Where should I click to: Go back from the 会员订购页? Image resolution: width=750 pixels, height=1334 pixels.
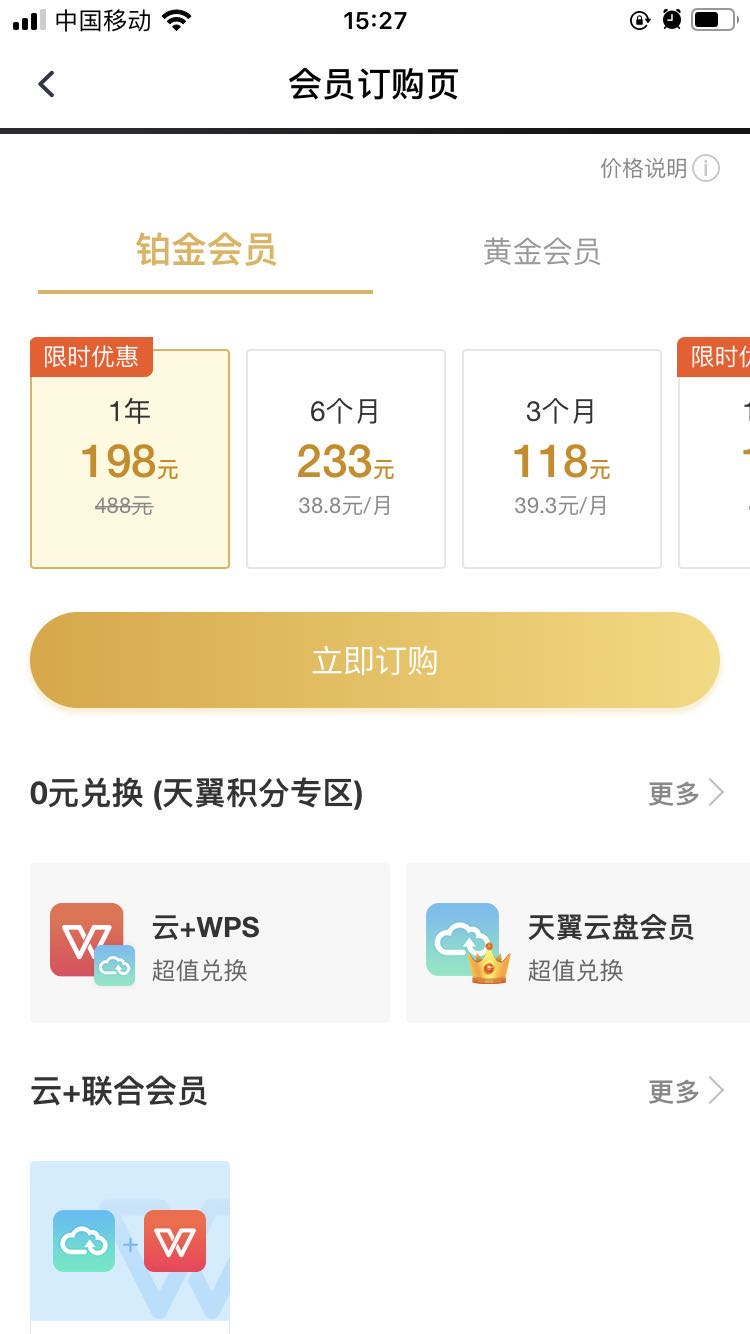click(46, 84)
